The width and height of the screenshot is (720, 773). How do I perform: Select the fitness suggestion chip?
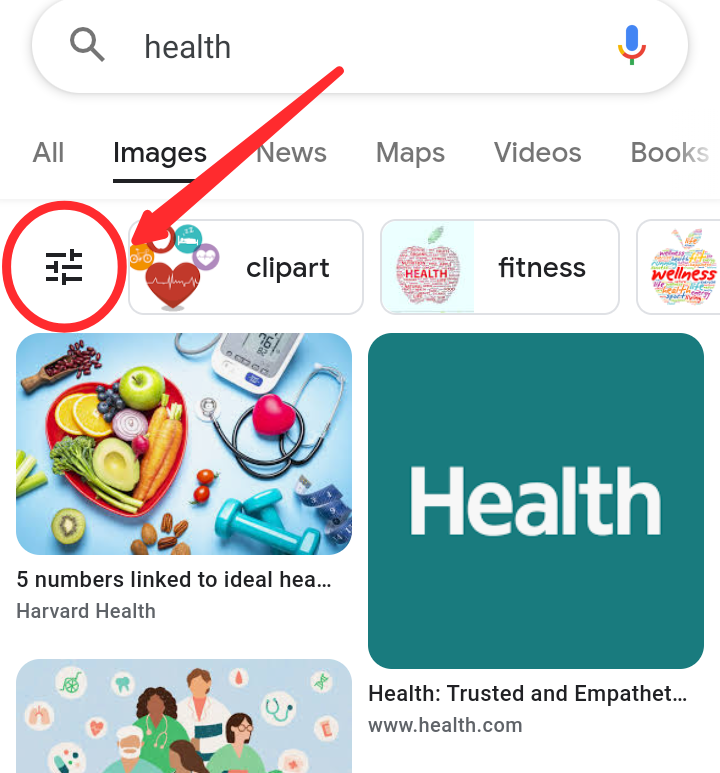(500, 267)
